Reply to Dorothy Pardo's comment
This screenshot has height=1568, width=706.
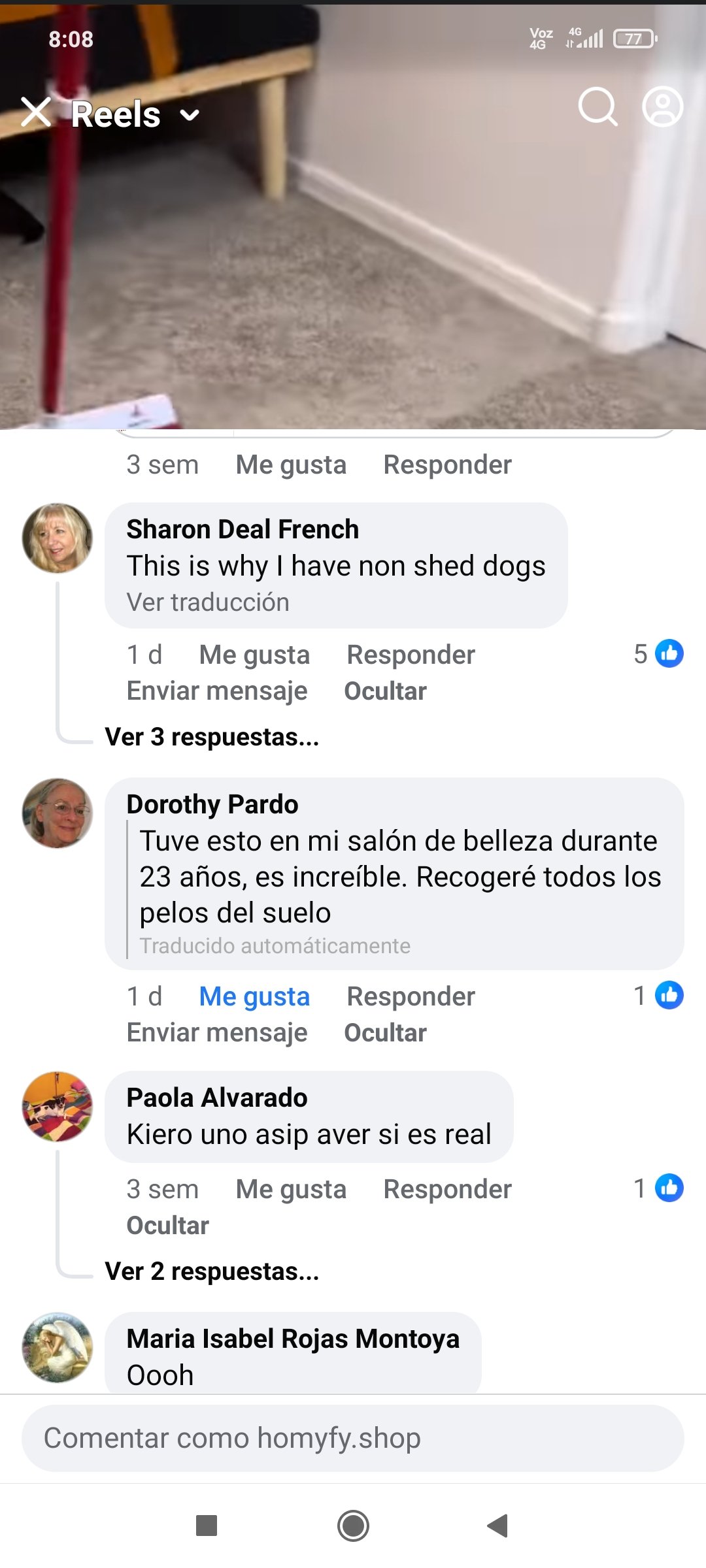click(x=411, y=996)
